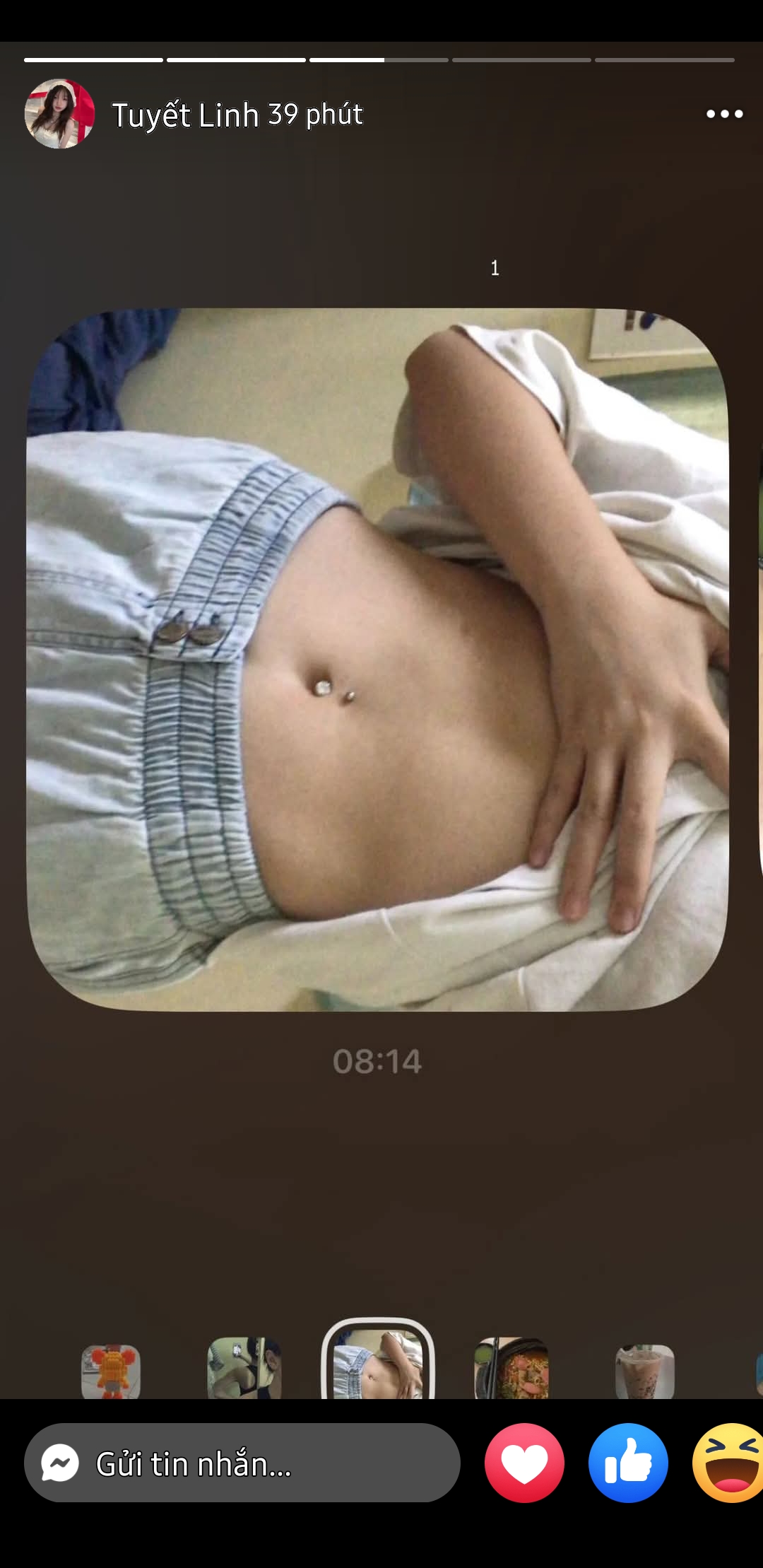Jump to the orange toy figure thumbnail
Screen dimensions: 763x1568
point(110,1371)
